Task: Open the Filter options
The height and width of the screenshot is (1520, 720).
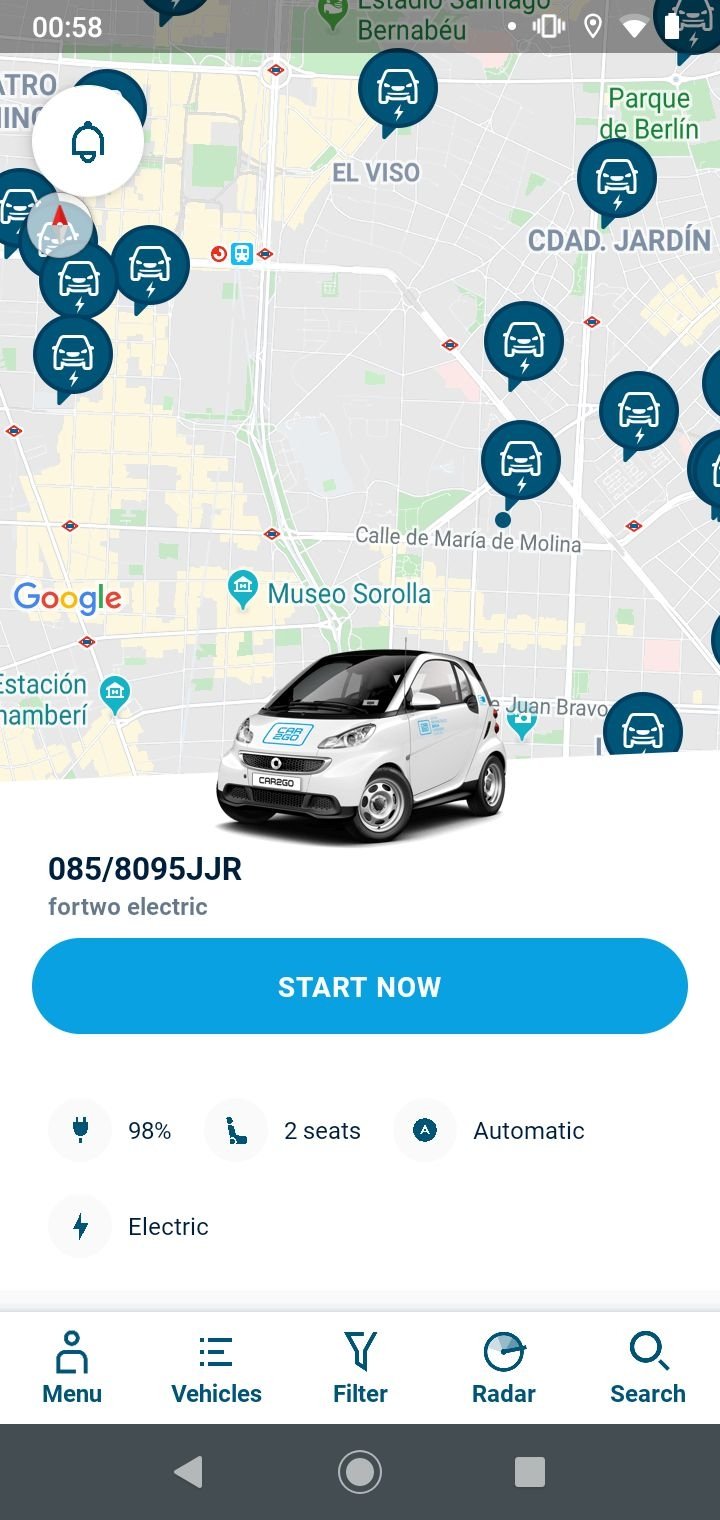Action: [360, 1368]
